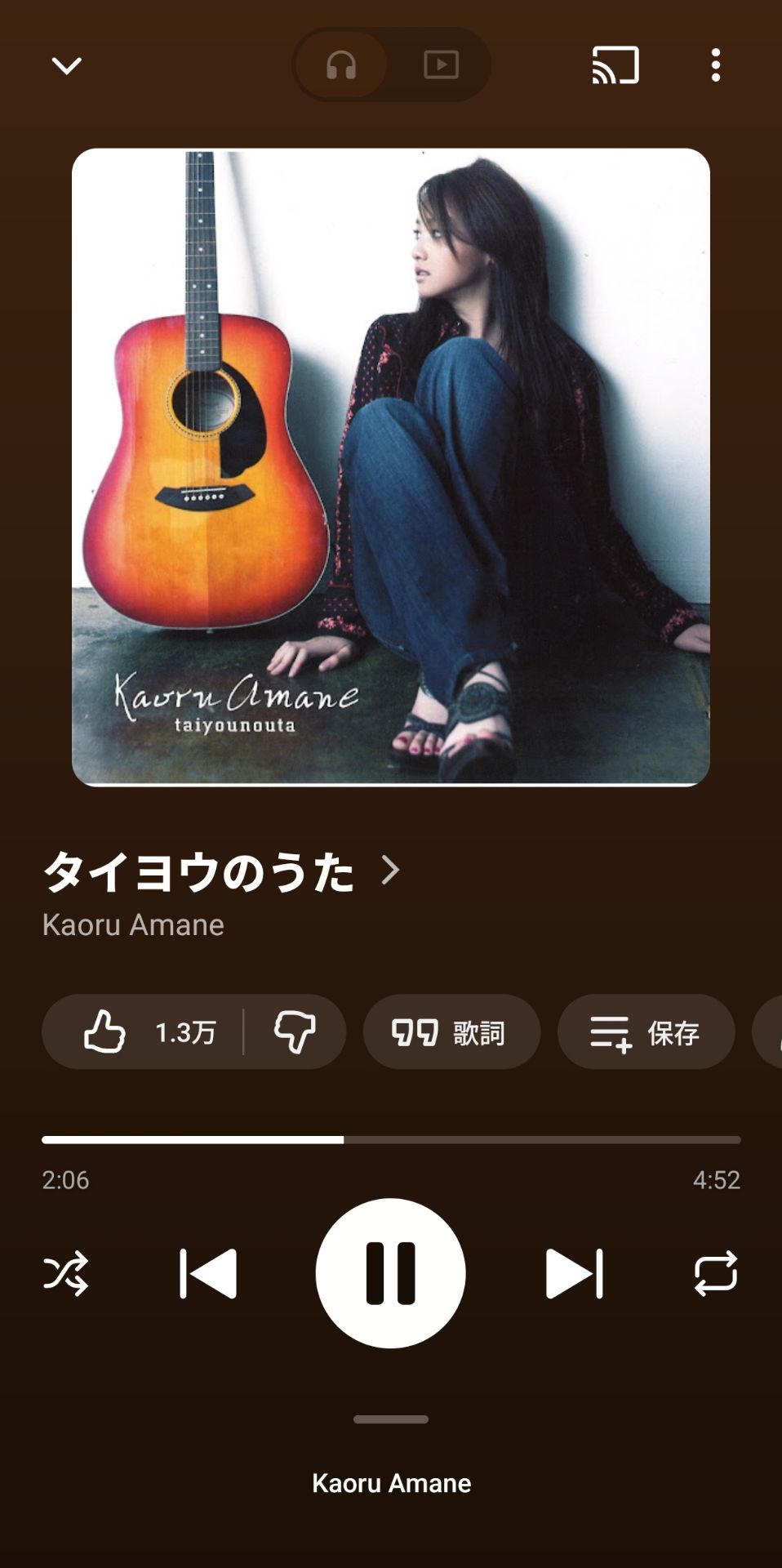Open the cast to device icon

point(615,65)
